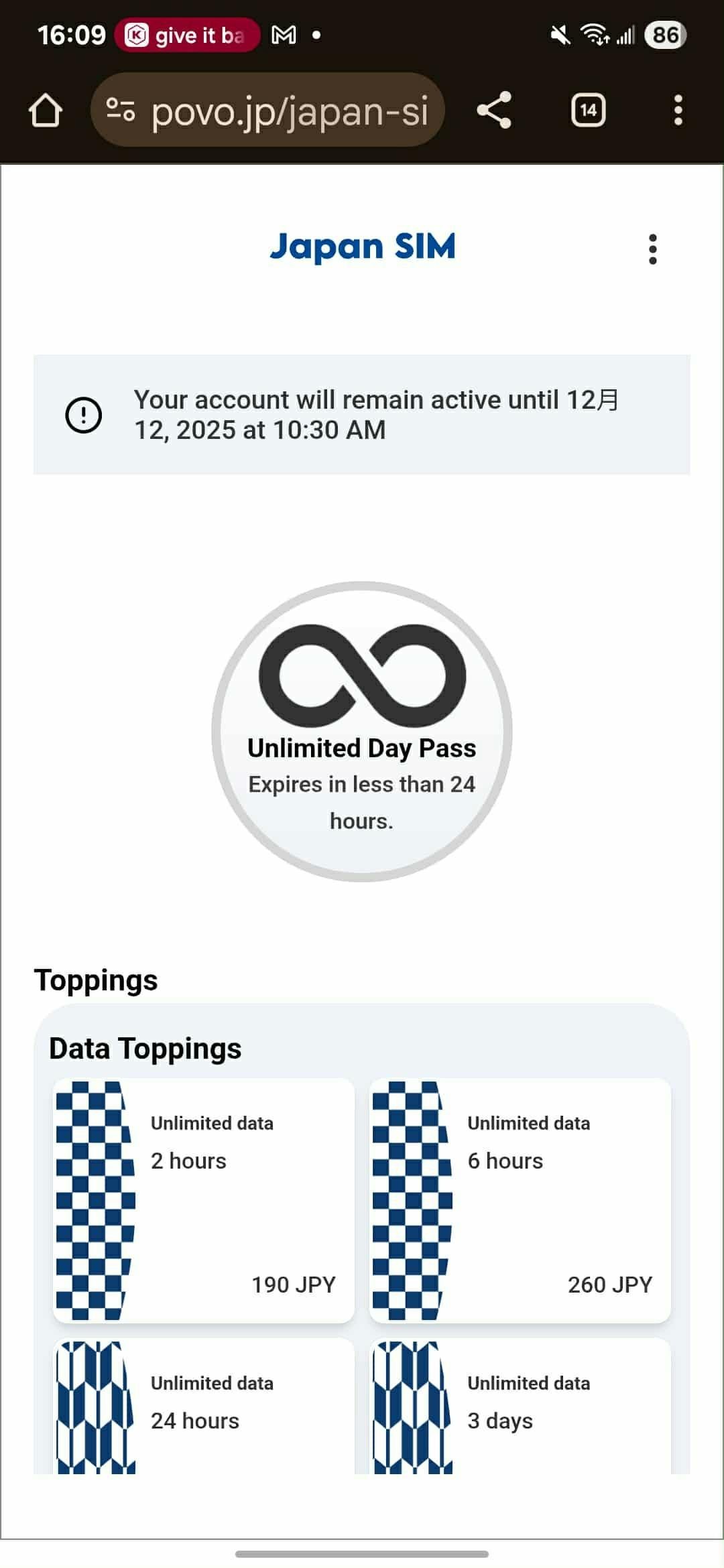724x1568 pixels.
Task: Open the 3 days unlimited data topping
Action: [x=520, y=1406]
